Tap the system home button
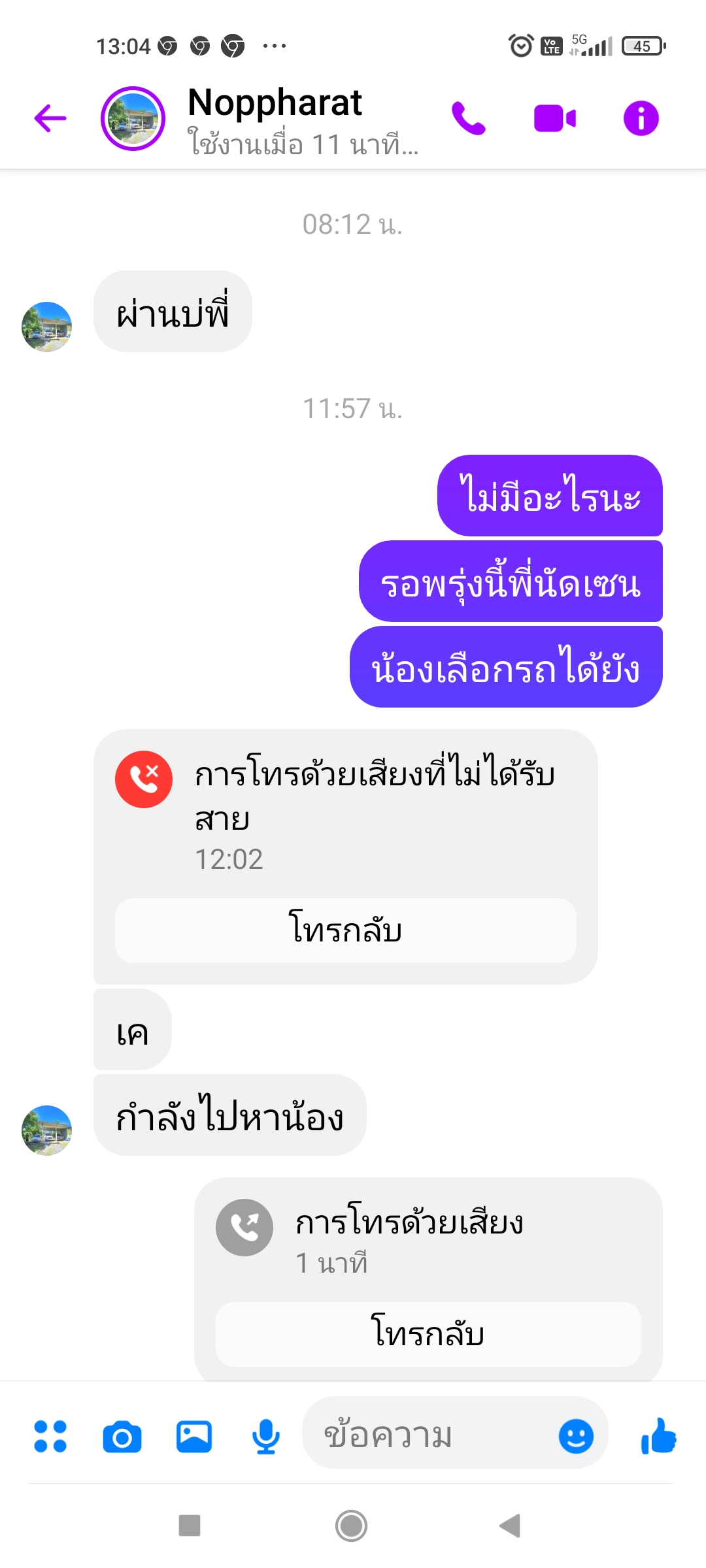This screenshot has height=1568, width=706. pyautogui.click(x=352, y=1526)
